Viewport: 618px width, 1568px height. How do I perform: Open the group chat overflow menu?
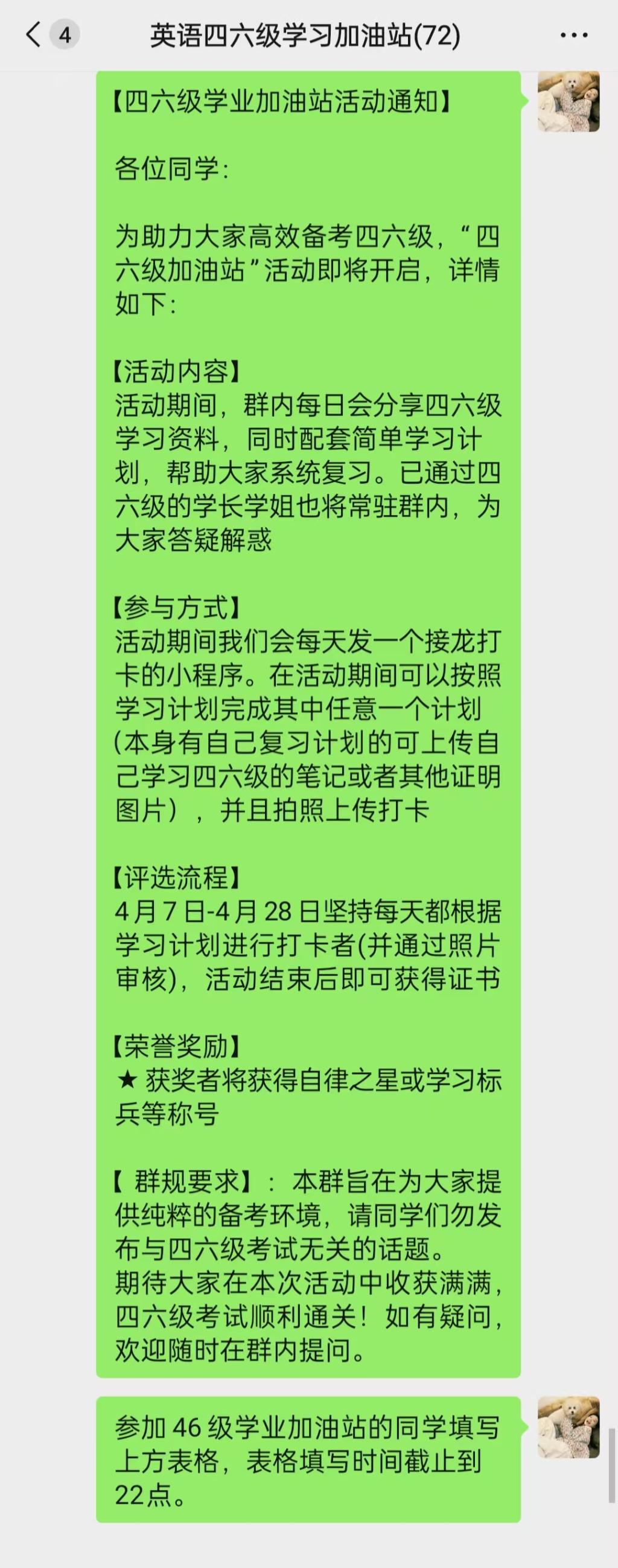573,36
